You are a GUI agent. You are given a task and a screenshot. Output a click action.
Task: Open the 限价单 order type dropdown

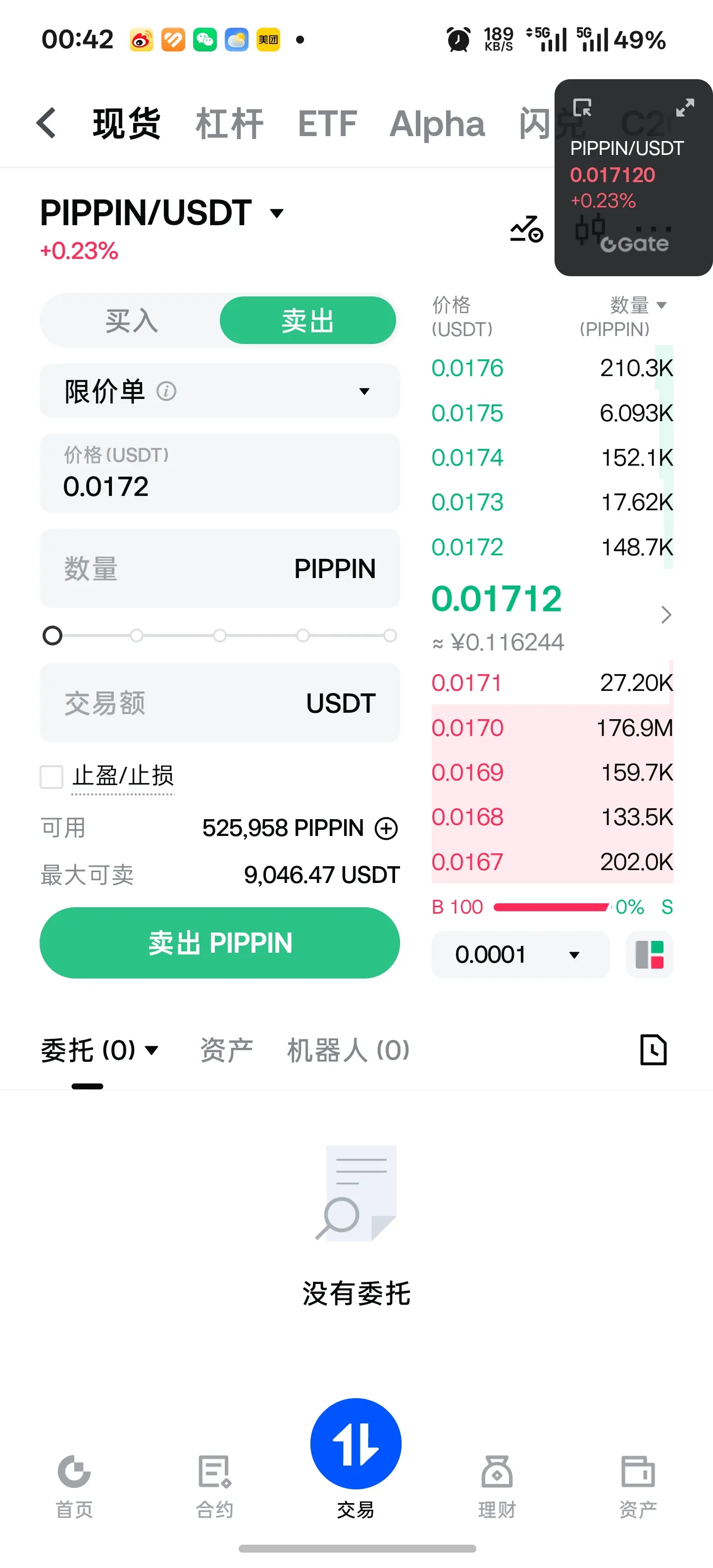click(220, 391)
